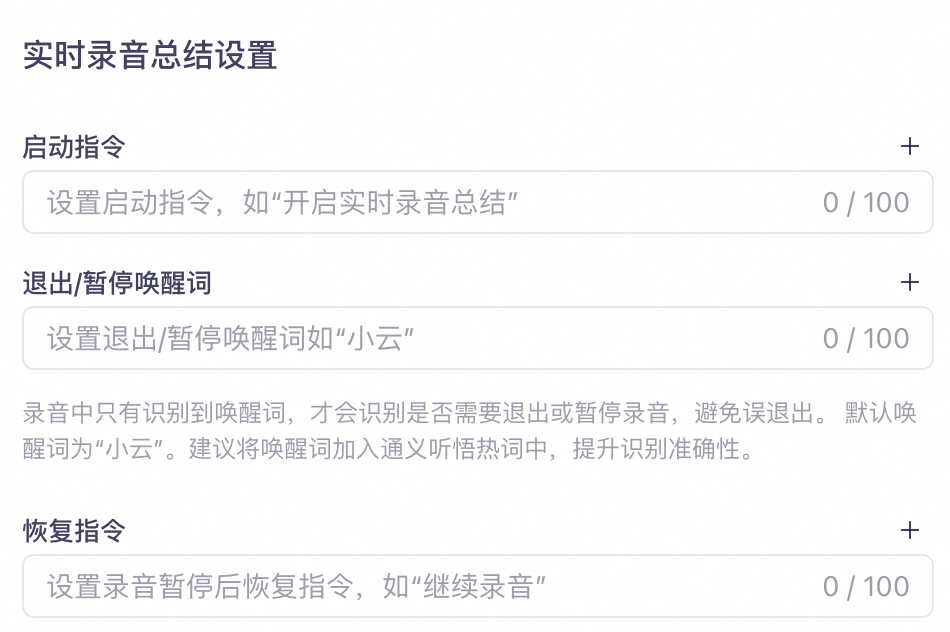Viewport: 950px width, 632px height.
Task: Add another 恢复指令 entry with plus
Action: point(909,530)
